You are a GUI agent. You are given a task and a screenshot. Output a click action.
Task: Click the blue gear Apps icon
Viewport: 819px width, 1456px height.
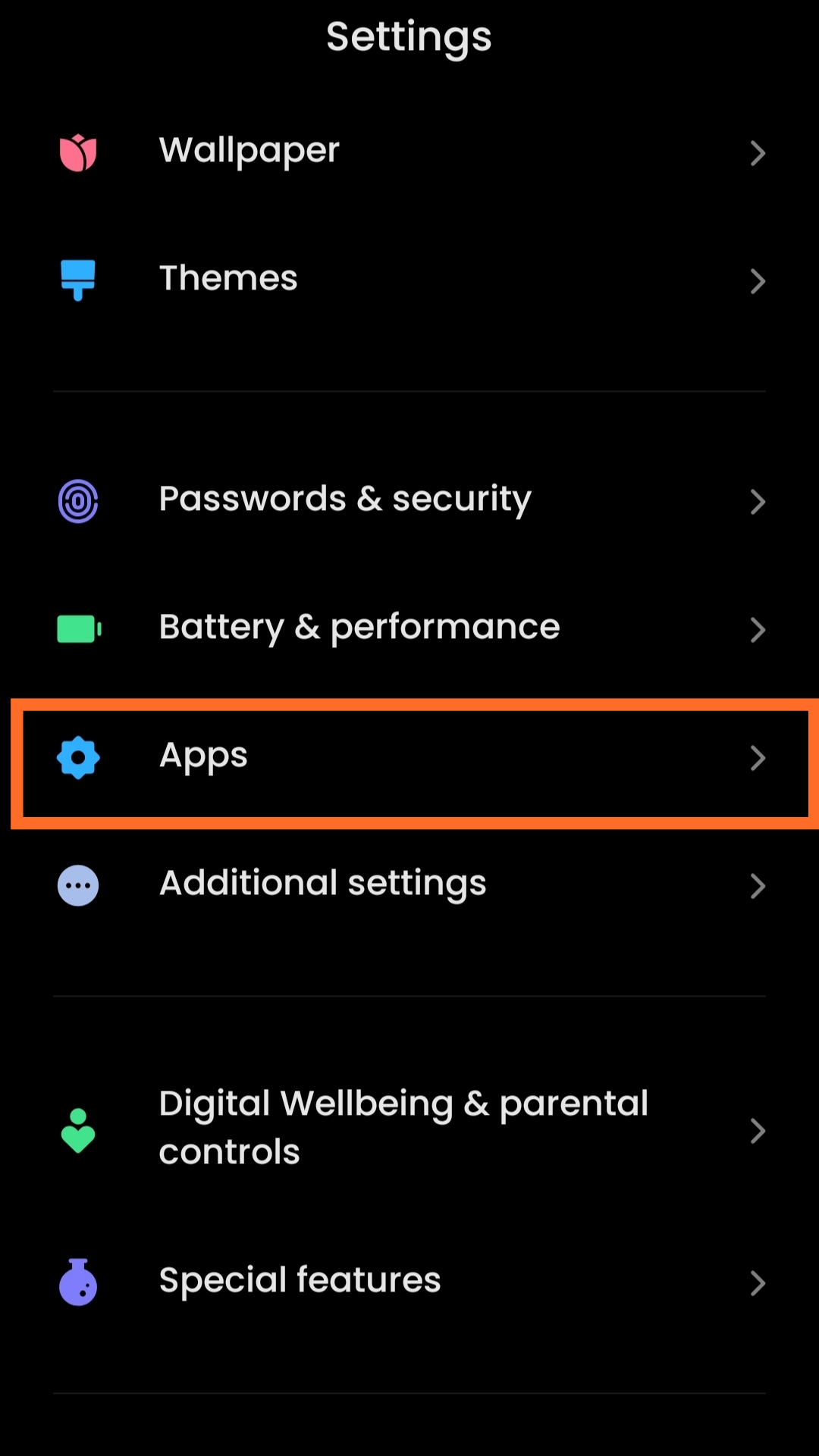(x=77, y=757)
